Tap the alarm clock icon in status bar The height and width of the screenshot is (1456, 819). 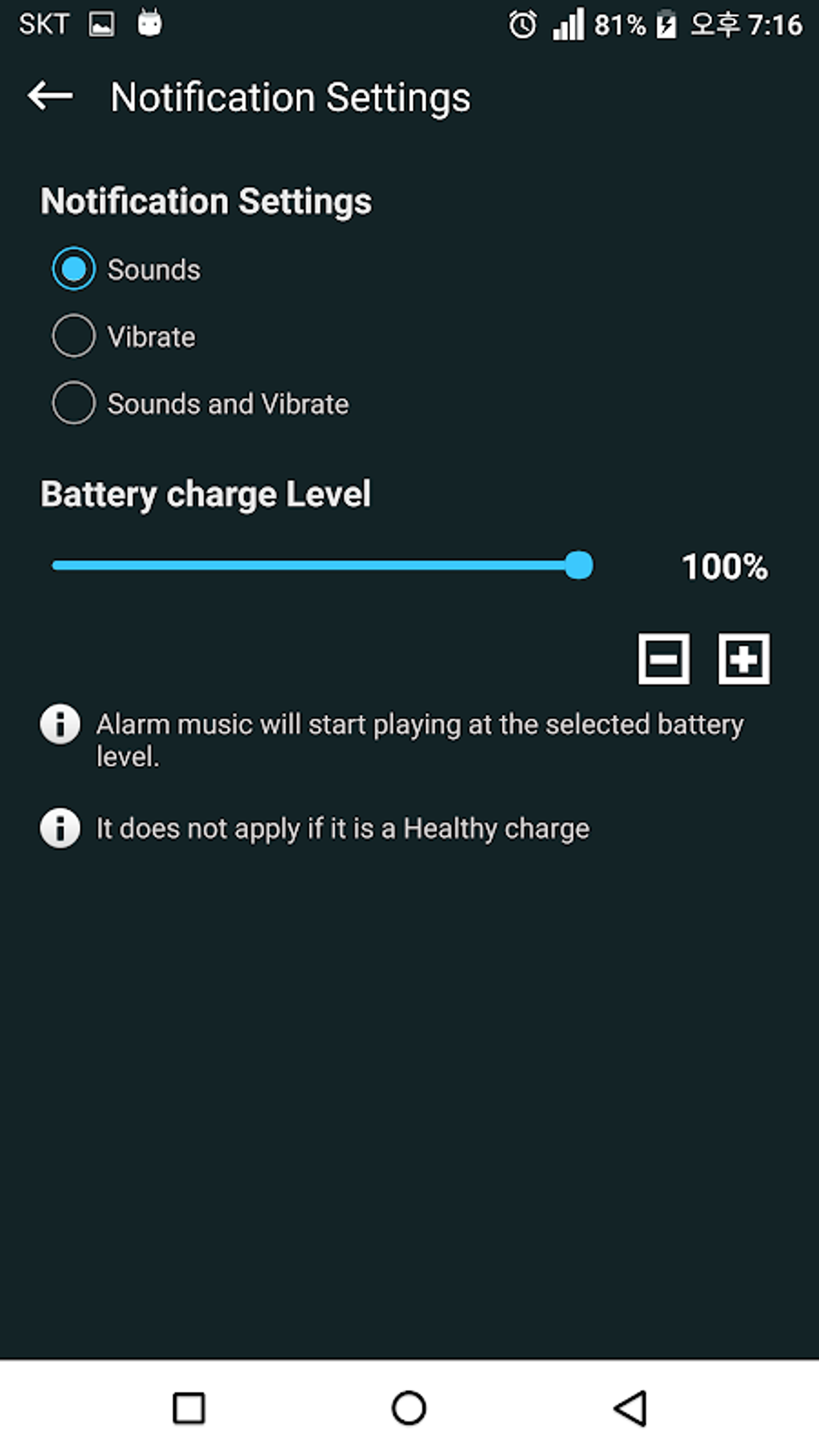521,25
